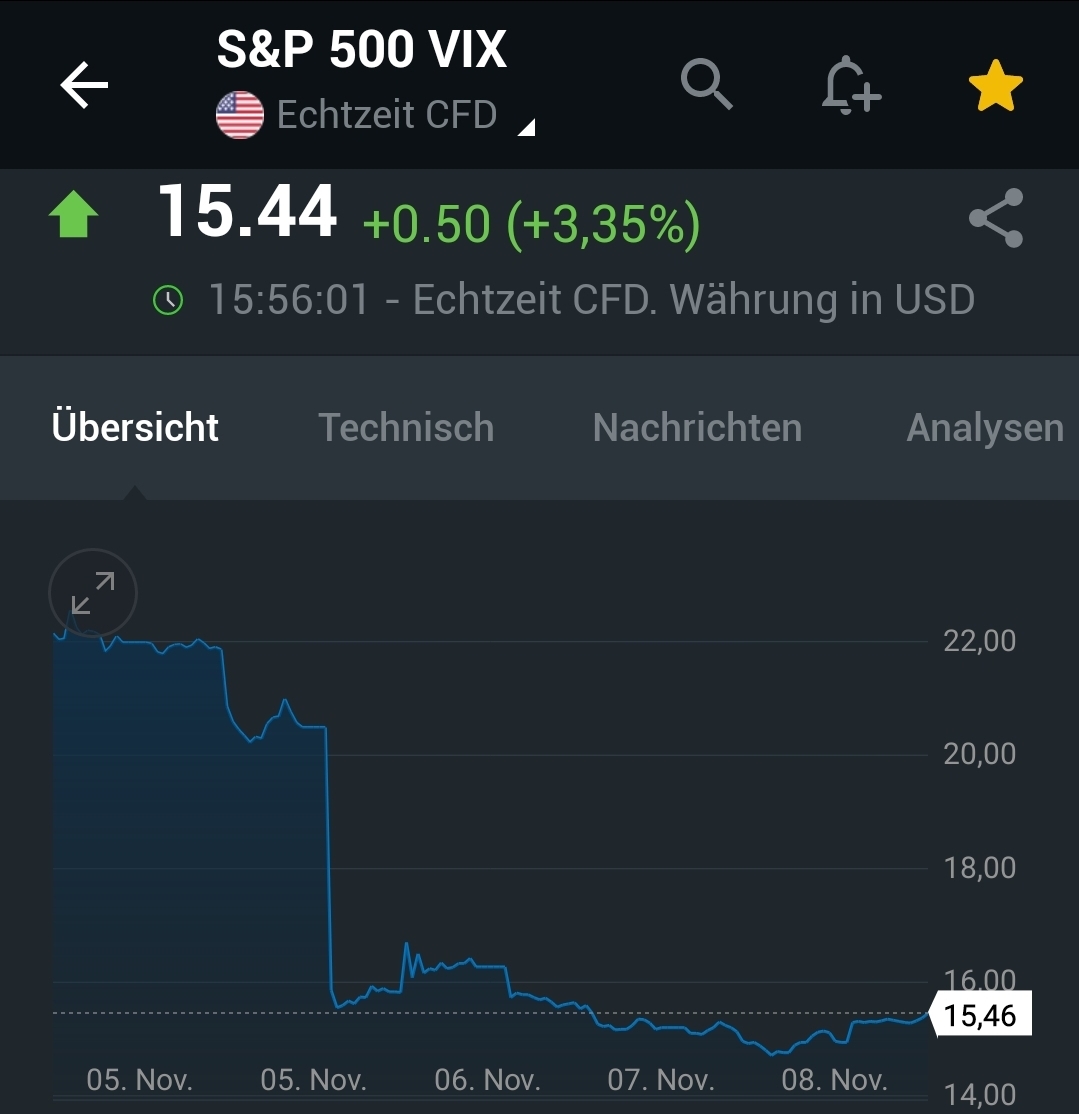Expand the chart to fullscreen

pyautogui.click(x=93, y=593)
